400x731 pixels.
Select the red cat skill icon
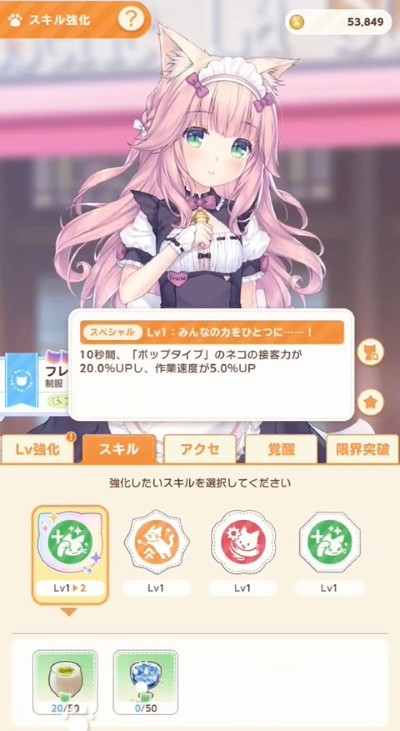coord(243,543)
